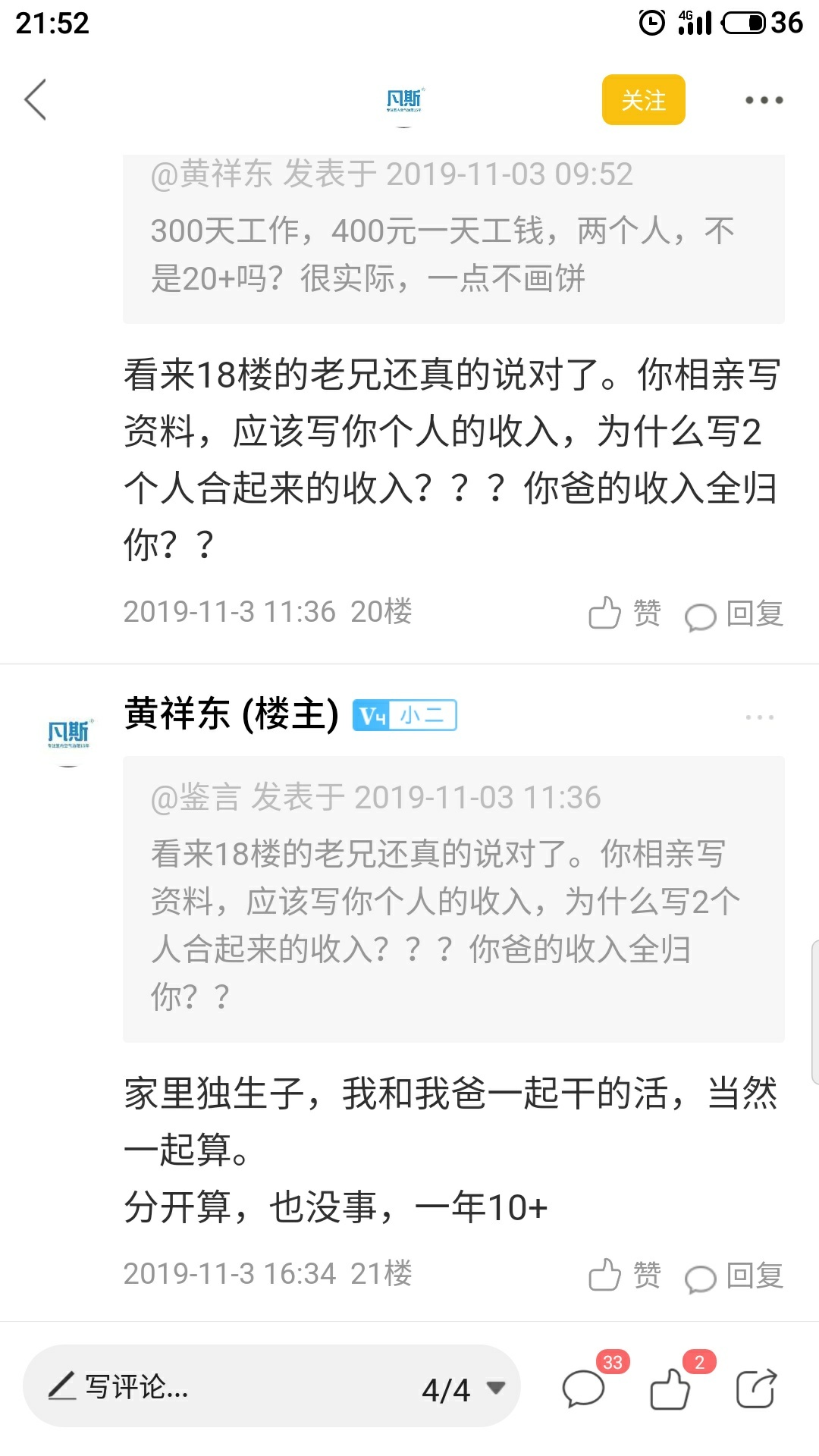Open the author avatar in the top bar
Viewport: 819px width, 1456px height.
[404, 99]
